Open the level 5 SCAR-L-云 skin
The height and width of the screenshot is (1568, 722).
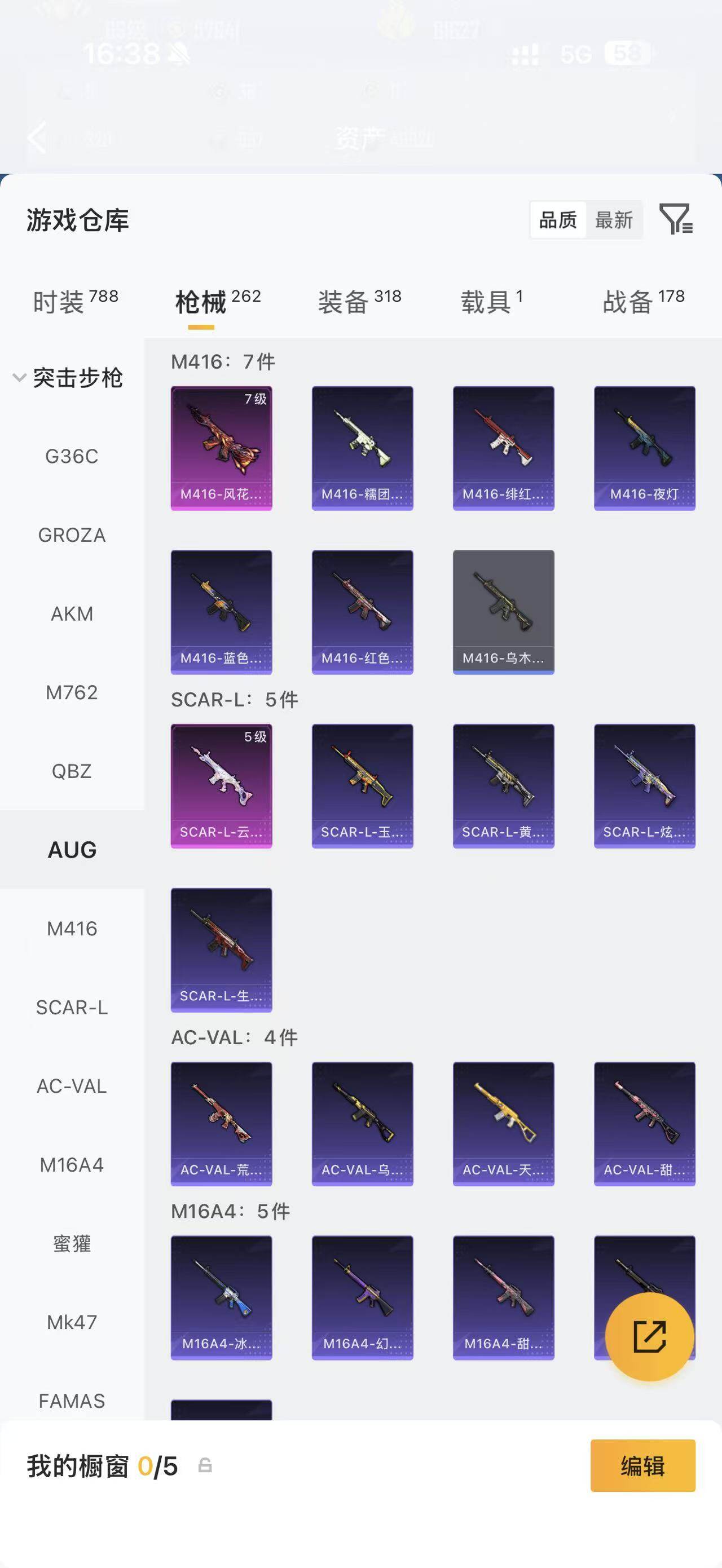tap(222, 786)
